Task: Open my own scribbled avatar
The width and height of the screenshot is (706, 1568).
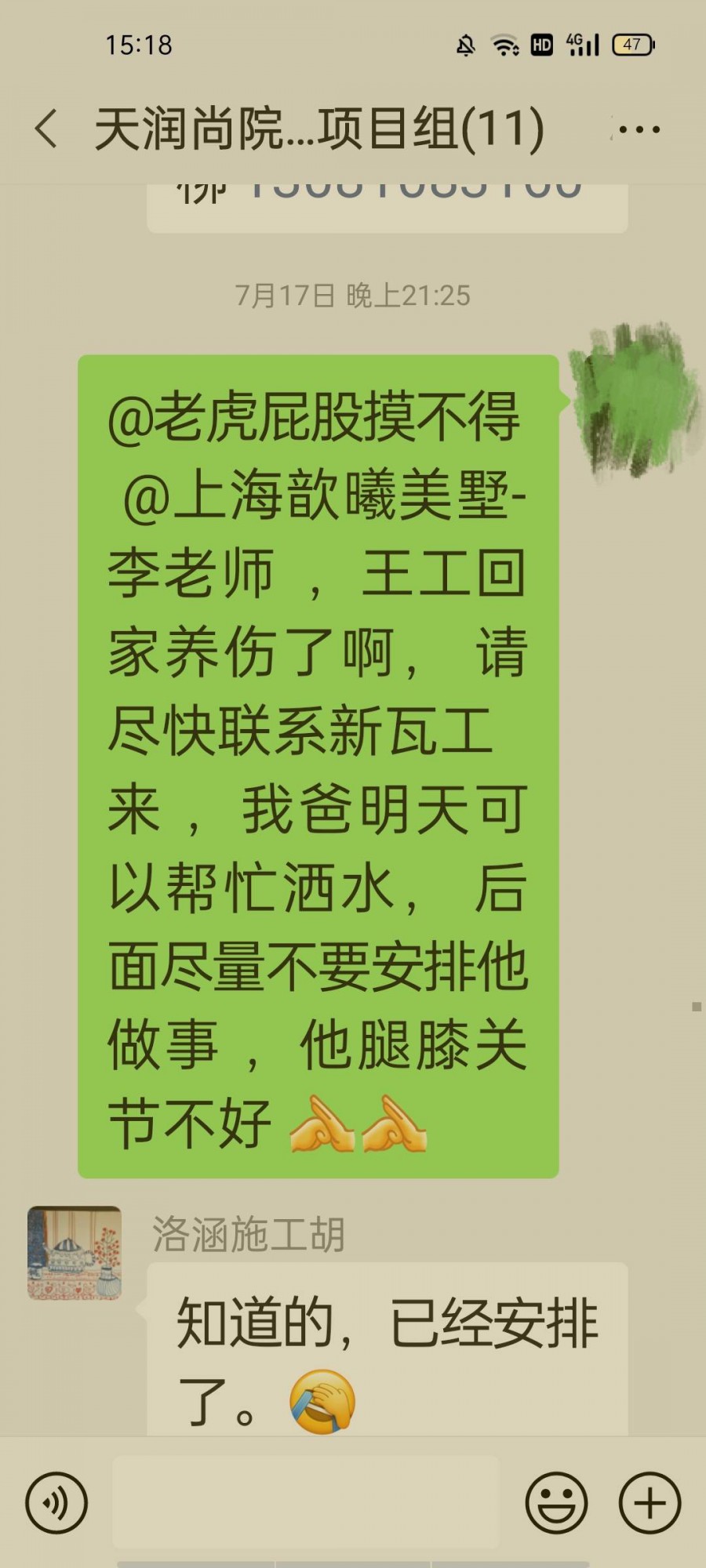Action: click(635, 400)
